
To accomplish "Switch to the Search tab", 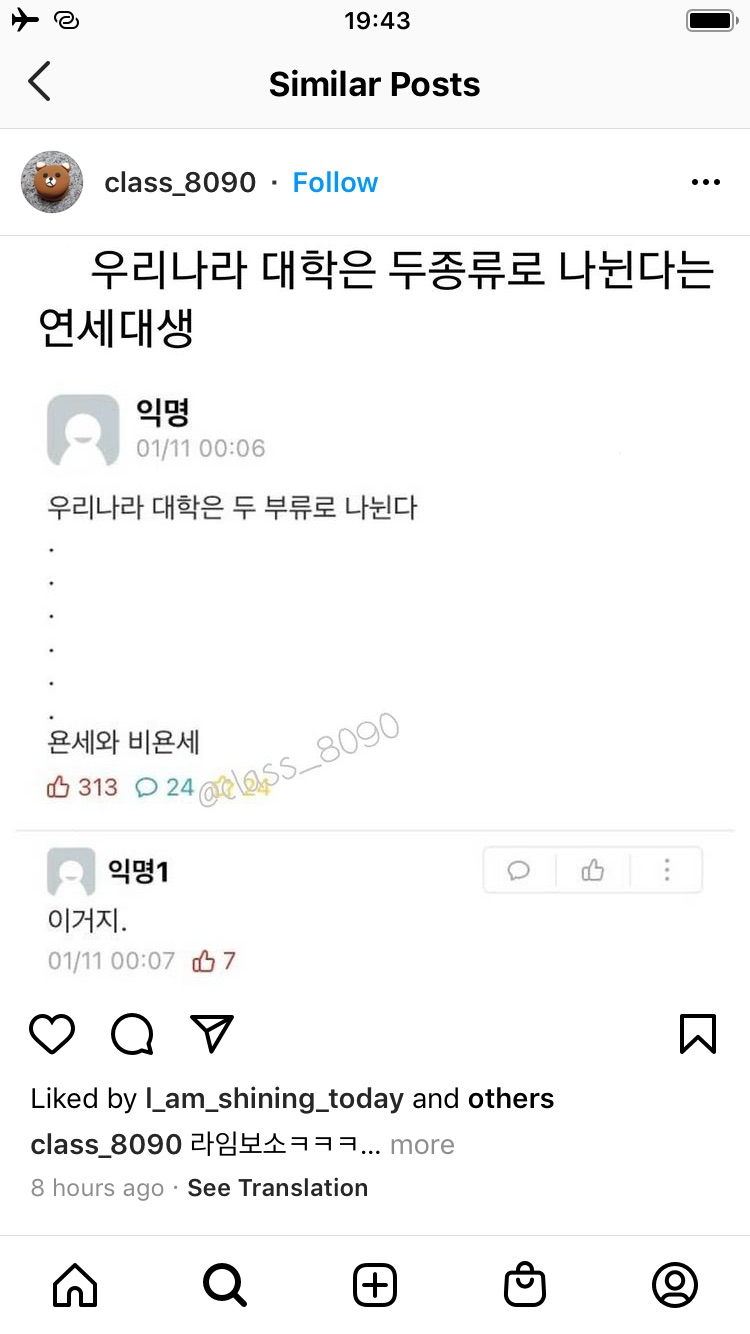I will coord(224,1285).
